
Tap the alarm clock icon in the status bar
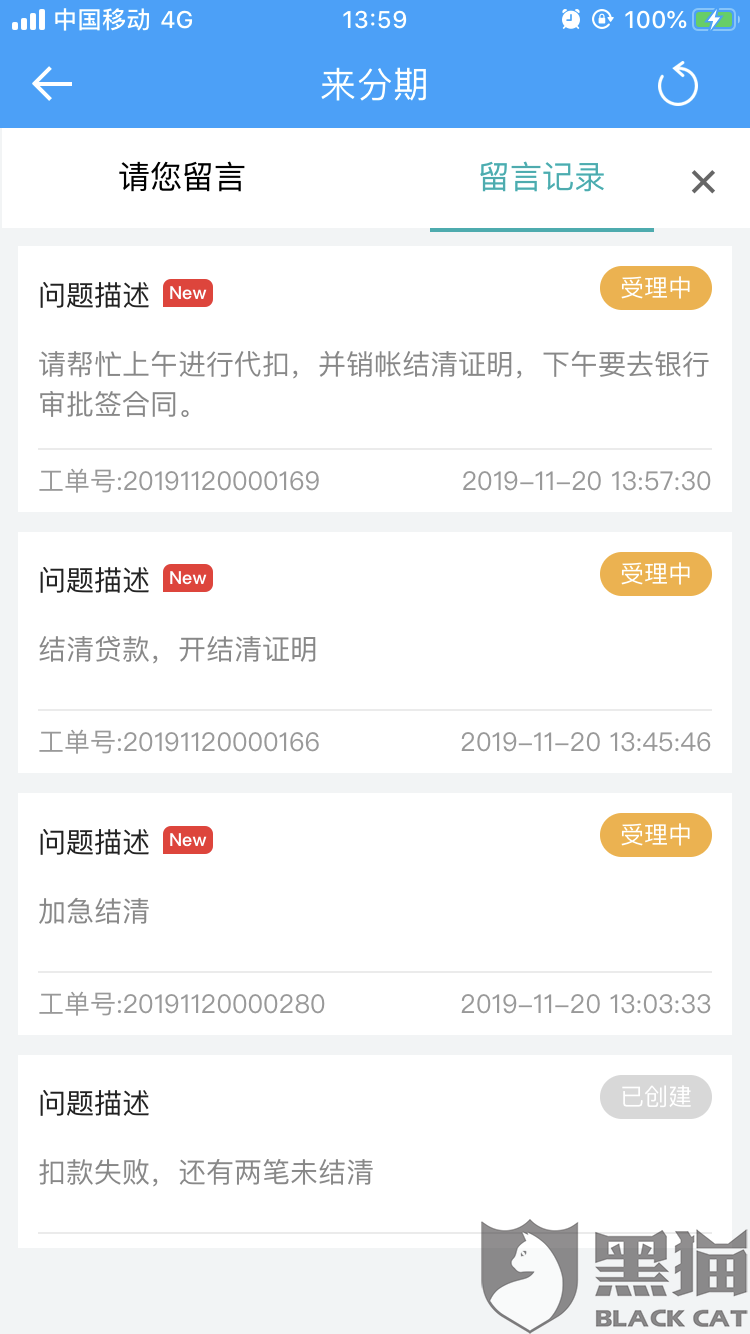point(571,19)
